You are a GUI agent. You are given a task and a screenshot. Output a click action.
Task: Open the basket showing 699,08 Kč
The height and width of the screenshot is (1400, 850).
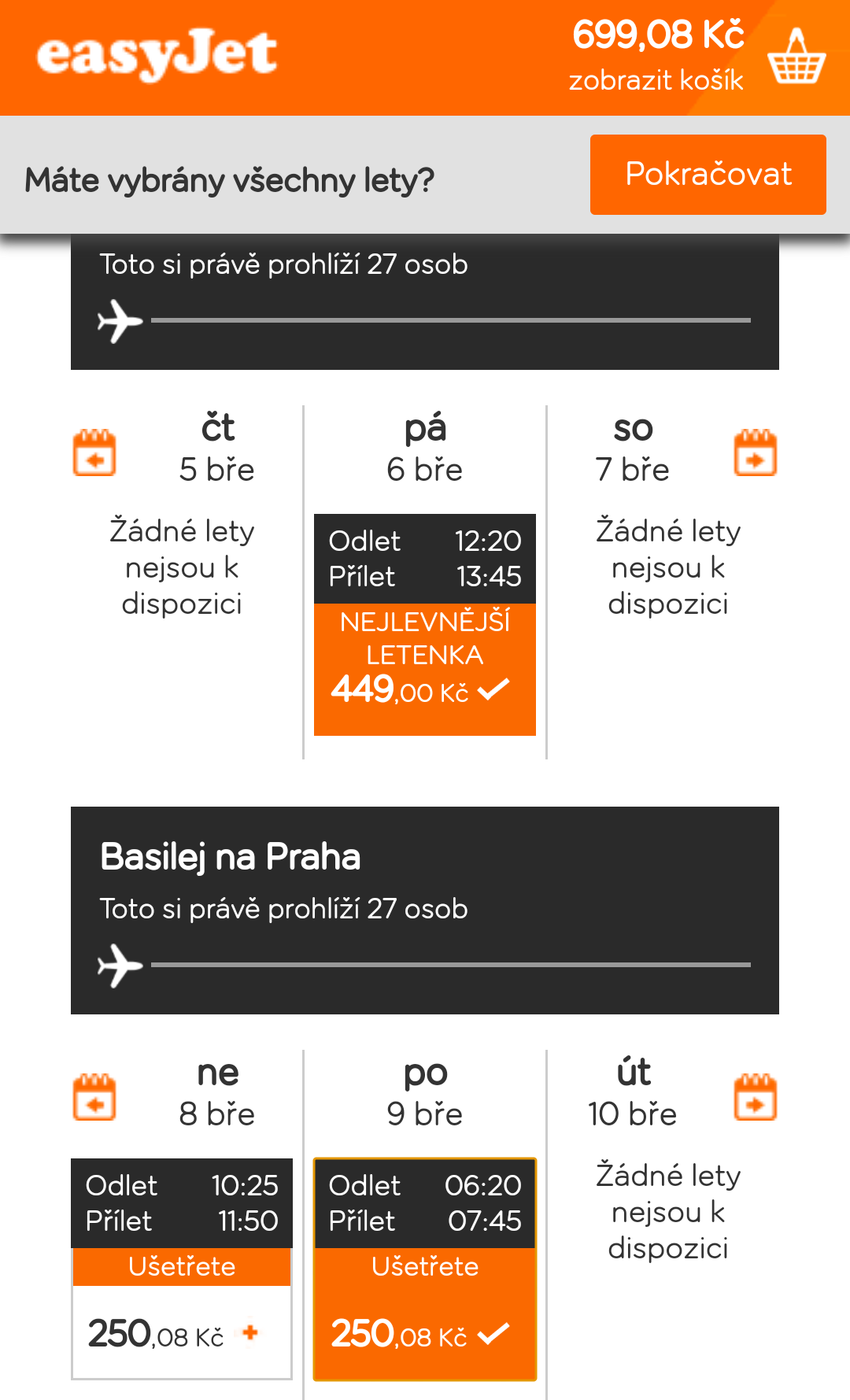tap(796, 56)
